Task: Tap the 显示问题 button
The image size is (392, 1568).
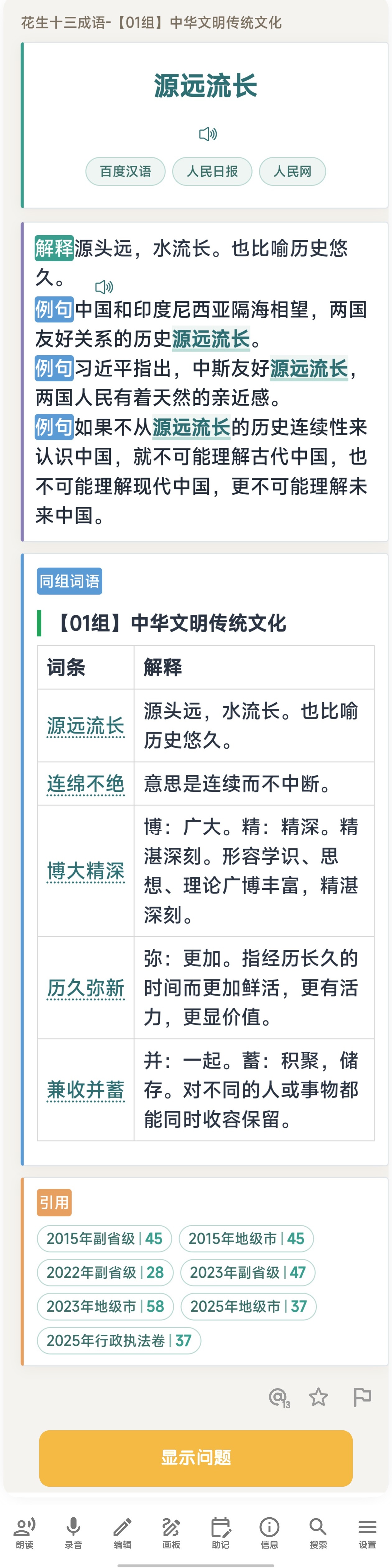Action: pos(196,1458)
